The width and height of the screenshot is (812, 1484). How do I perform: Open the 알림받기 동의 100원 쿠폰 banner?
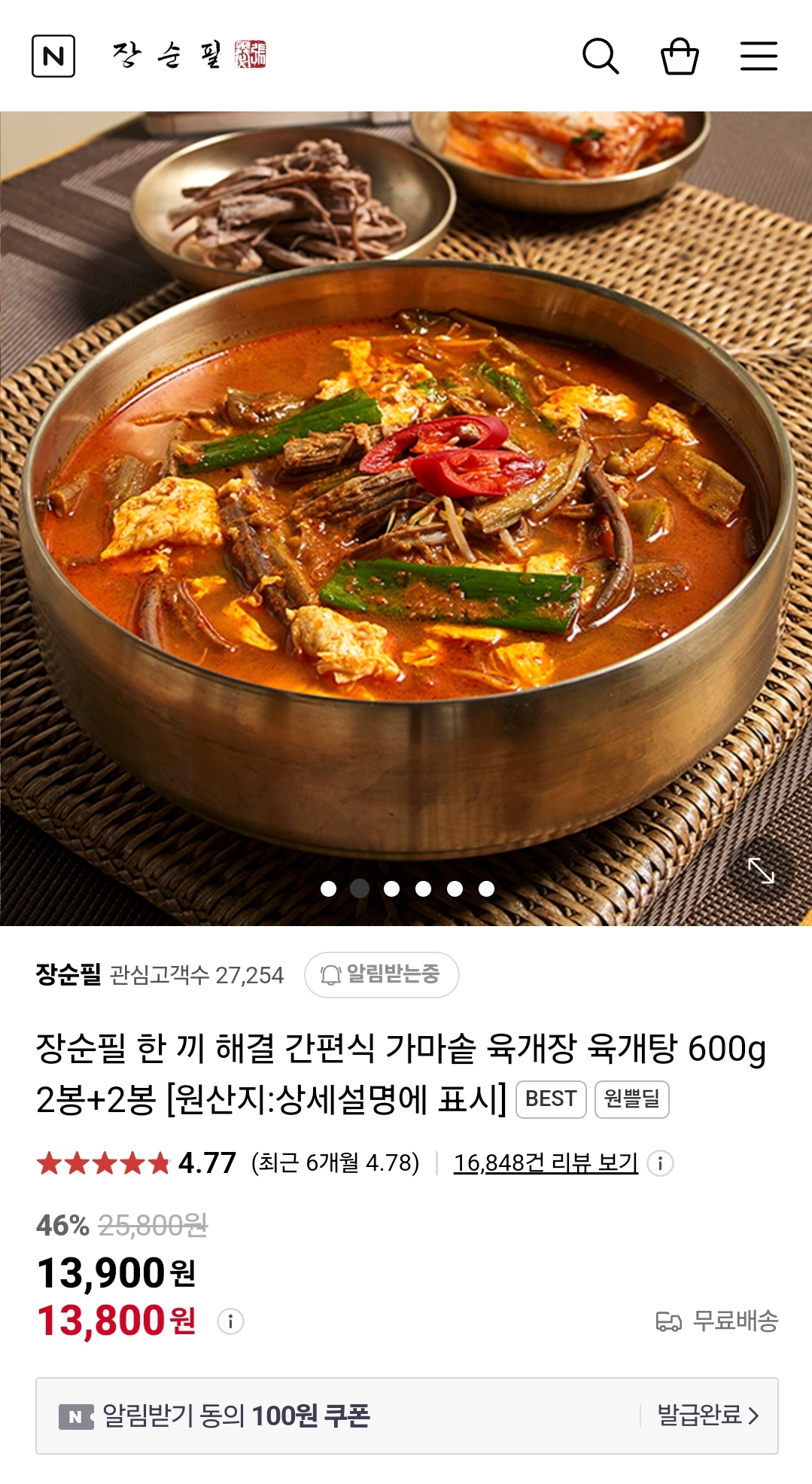406,1415
